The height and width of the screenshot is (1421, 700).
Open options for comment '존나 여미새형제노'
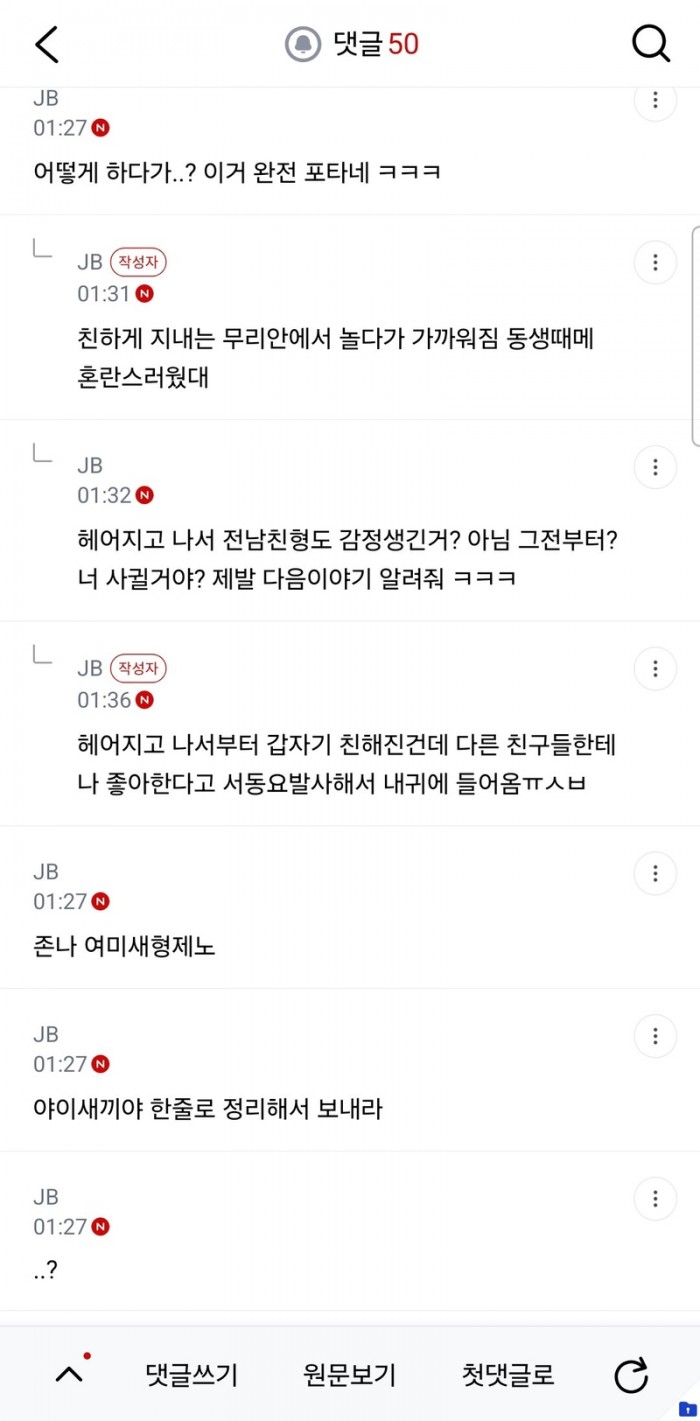pyautogui.click(x=655, y=873)
